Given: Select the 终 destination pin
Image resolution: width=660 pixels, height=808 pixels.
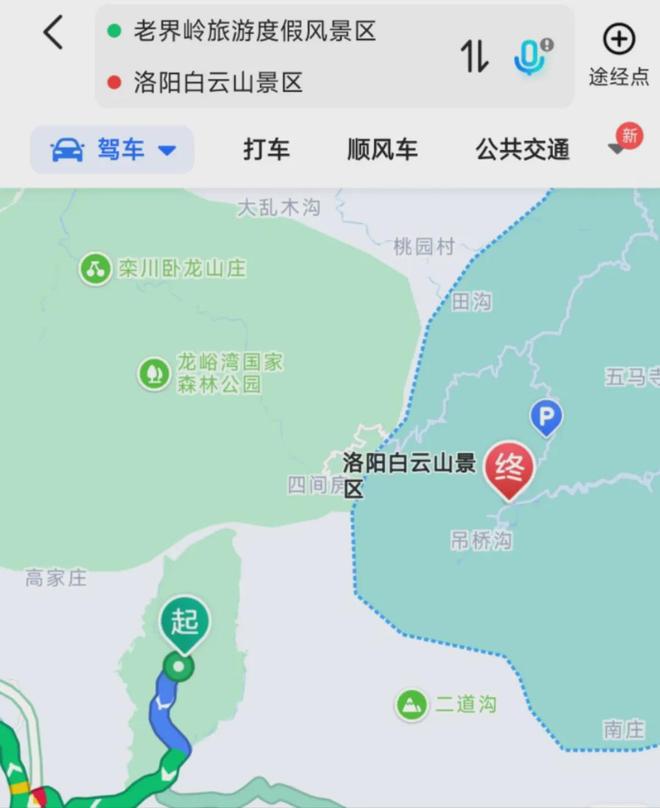Looking at the screenshot, I should (509, 468).
